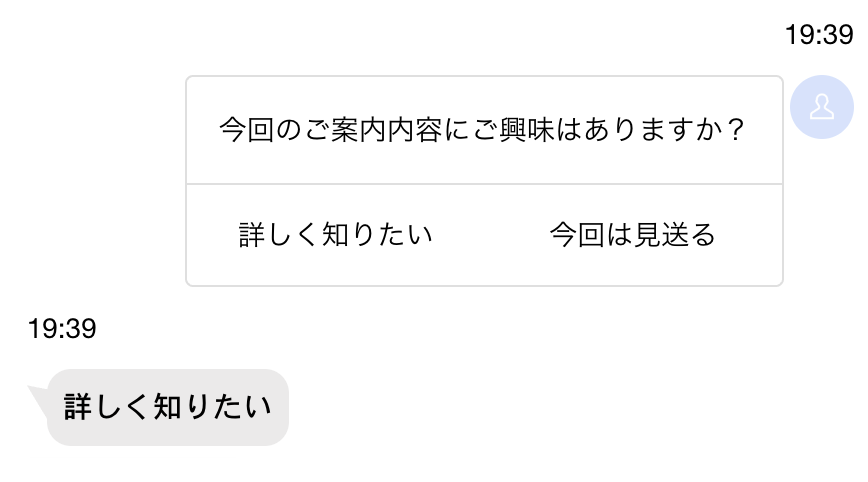
Task: Select 詳しく知りたい in the message card
Action: [335, 235]
